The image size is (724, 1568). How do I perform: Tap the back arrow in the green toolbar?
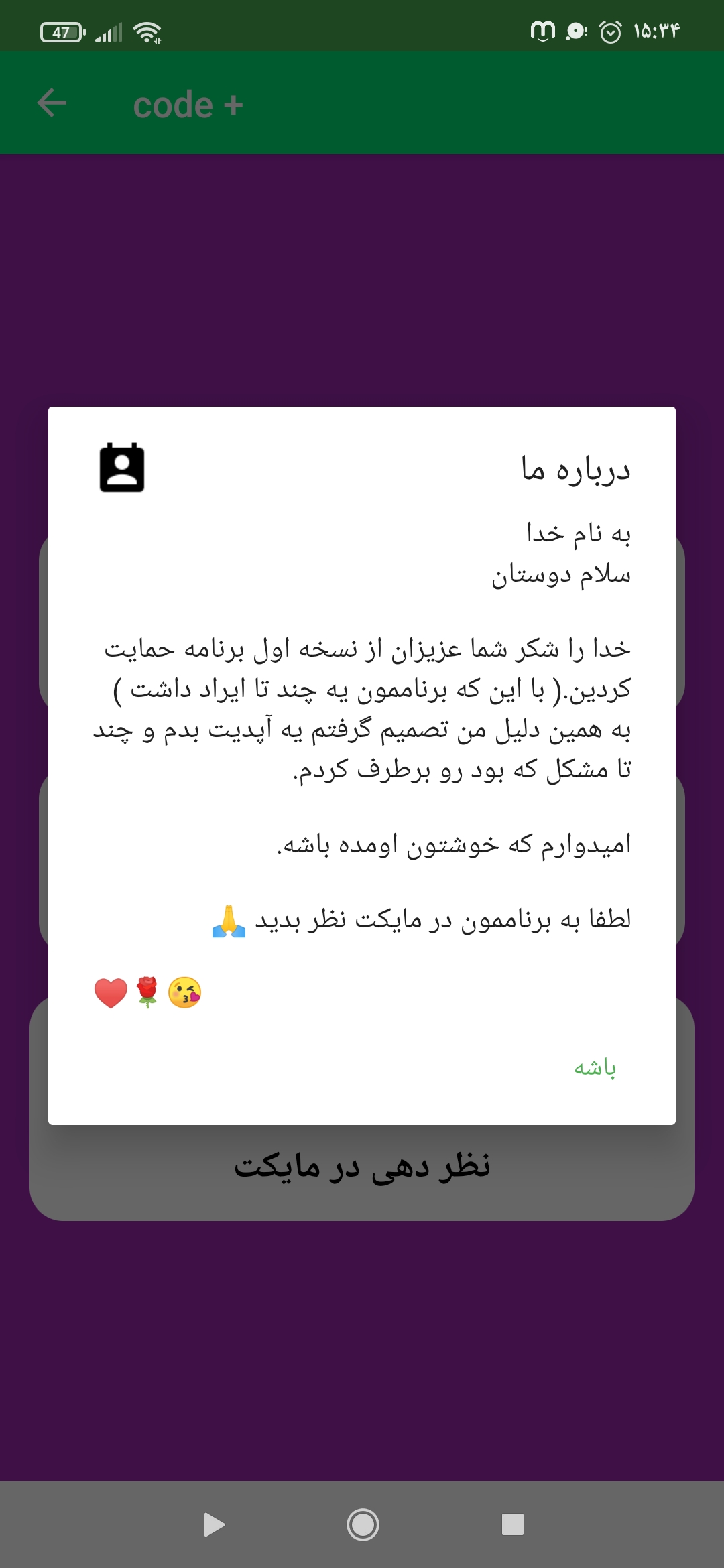click(50, 104)
